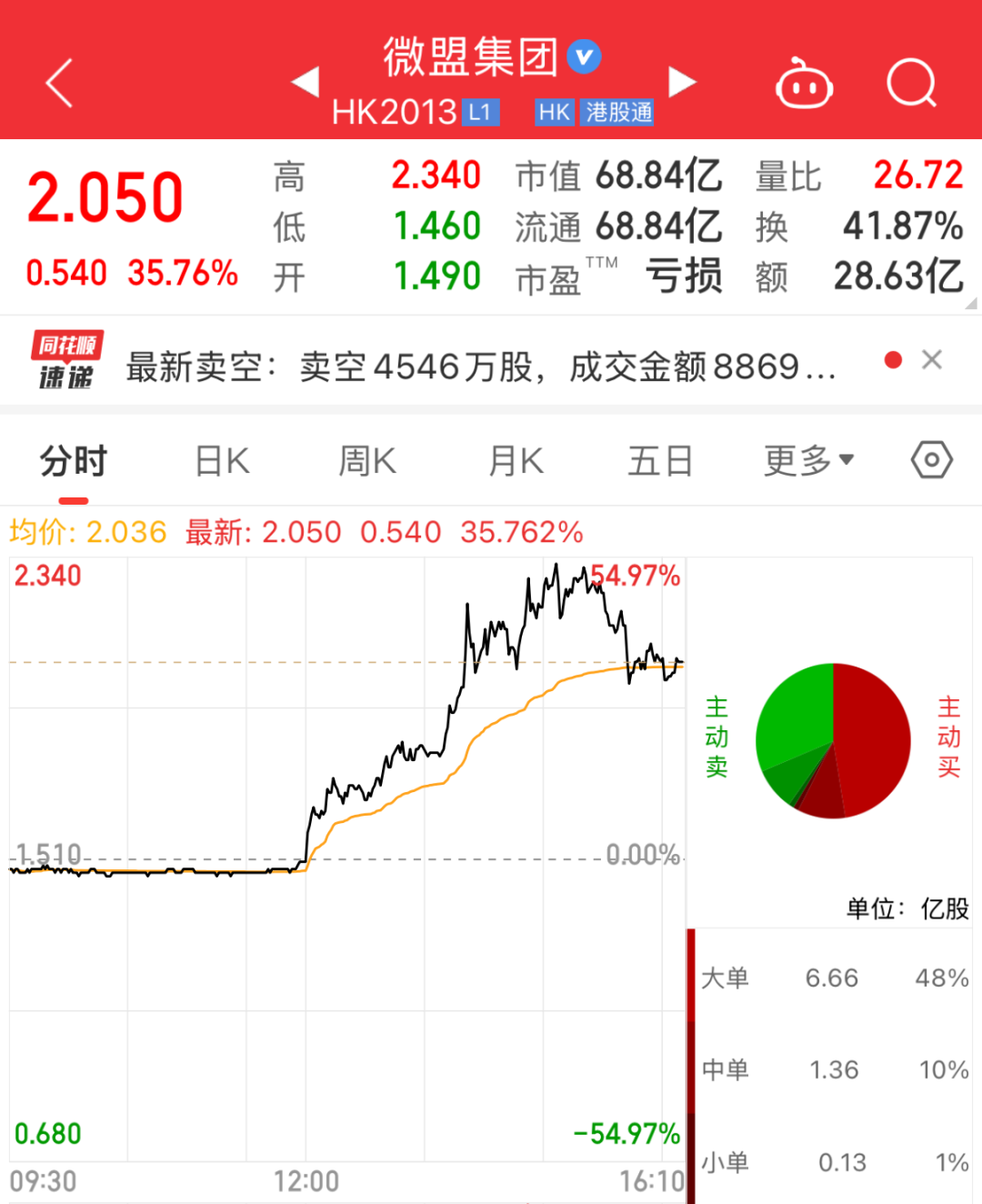Open the 更多 chart type dropdown

[x=807, y=460]
